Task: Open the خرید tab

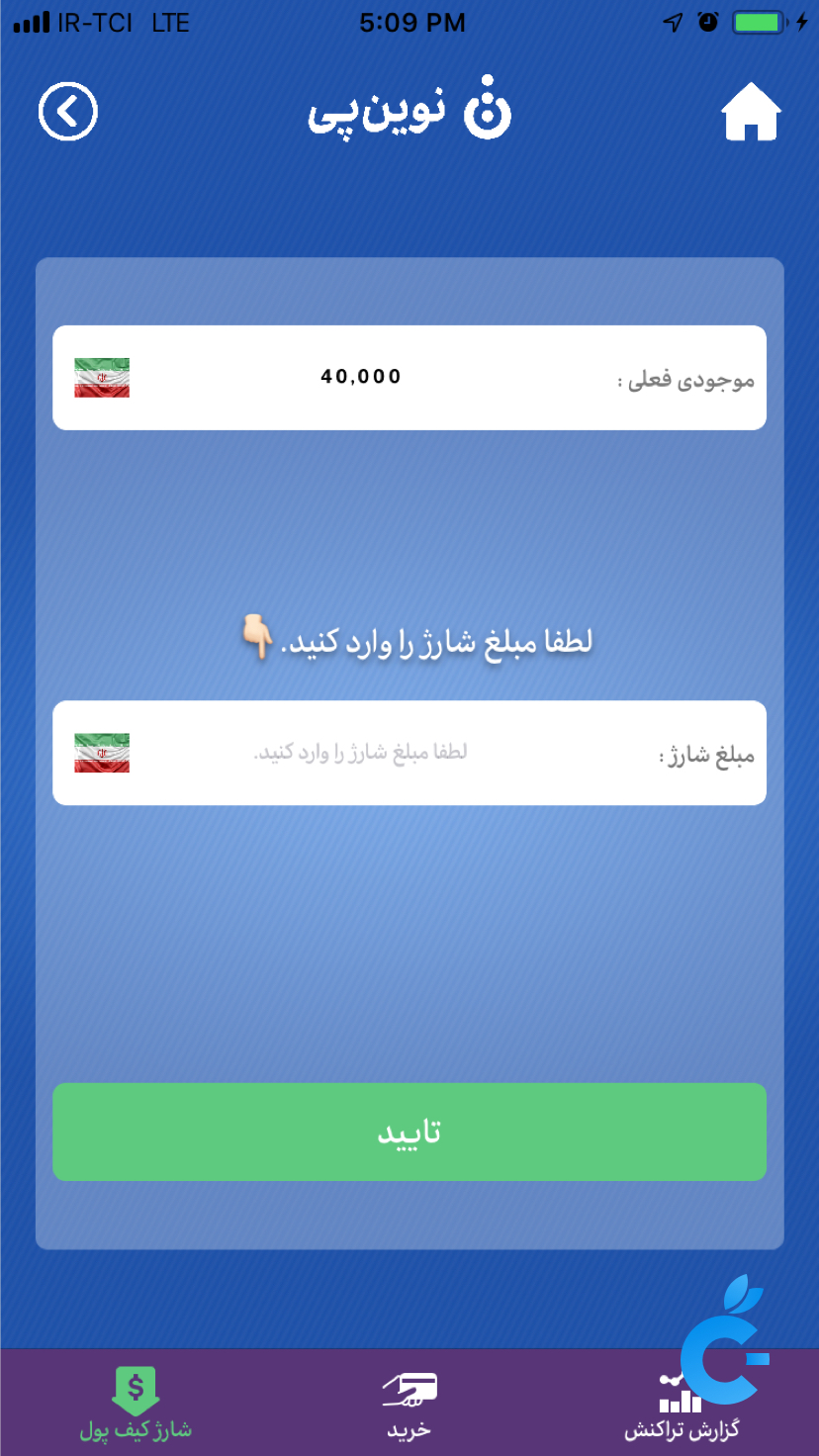Action: coord(409,1404)
